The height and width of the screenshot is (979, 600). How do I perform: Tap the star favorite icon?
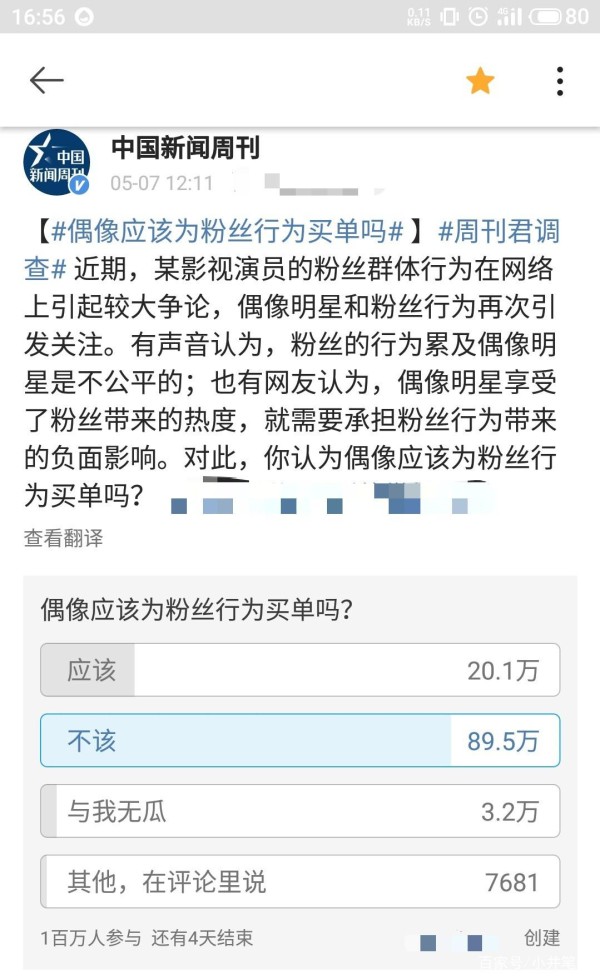480,81
